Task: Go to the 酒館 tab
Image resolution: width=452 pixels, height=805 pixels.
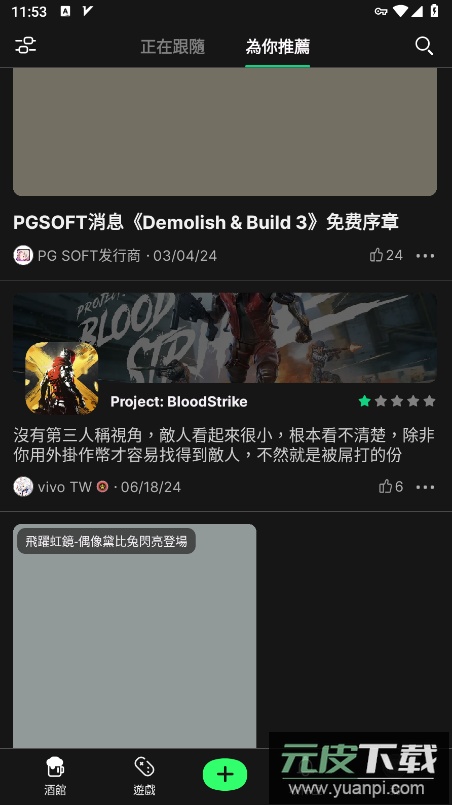Action: [55, 776]
